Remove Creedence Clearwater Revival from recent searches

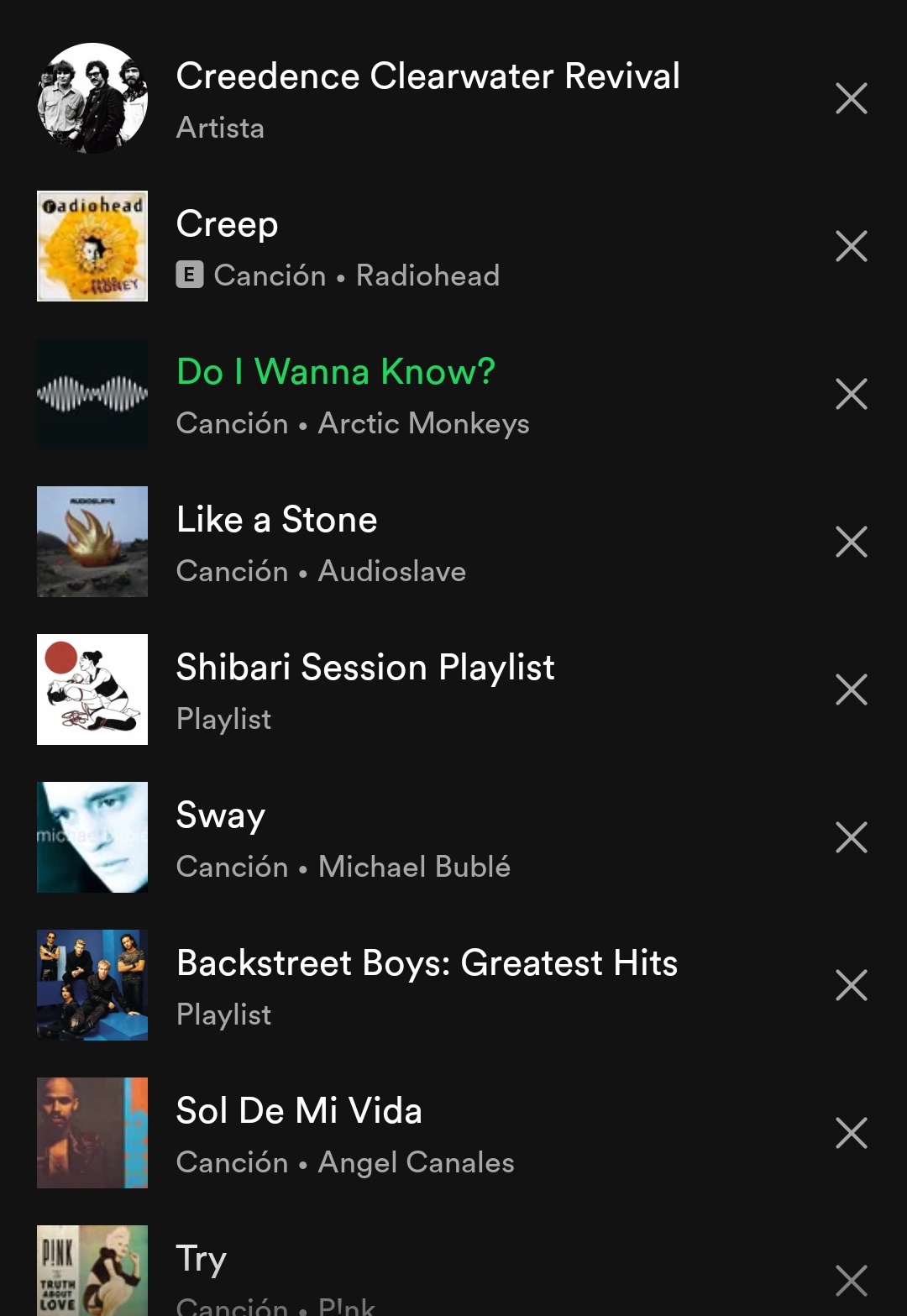pos(851,99)
